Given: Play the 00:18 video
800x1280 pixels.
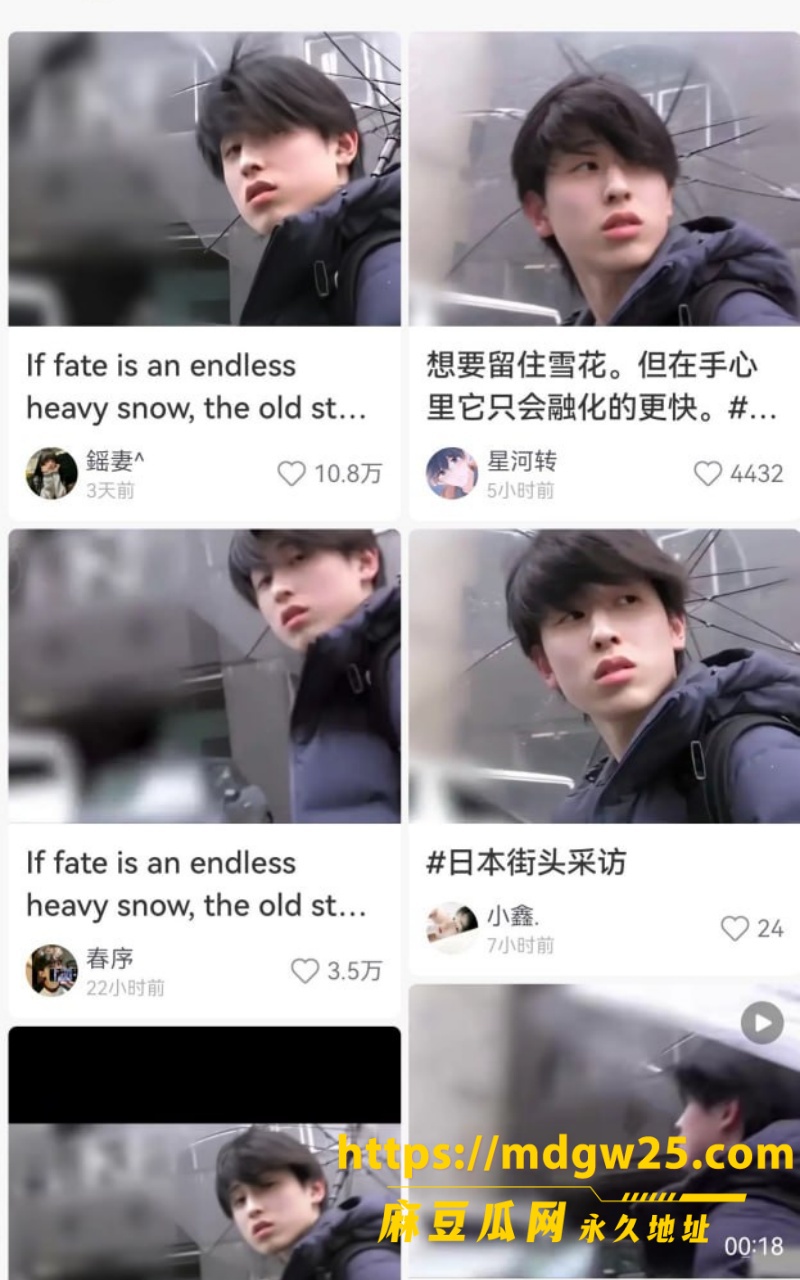Looking at the screenshot, I should tap(762, 1023).
